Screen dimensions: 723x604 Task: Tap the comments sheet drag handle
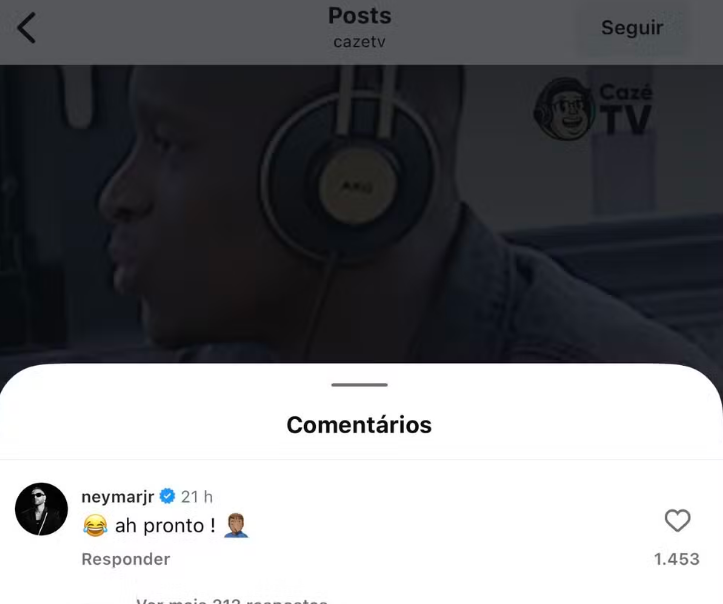pyautogui.click(x=359, y=385)
